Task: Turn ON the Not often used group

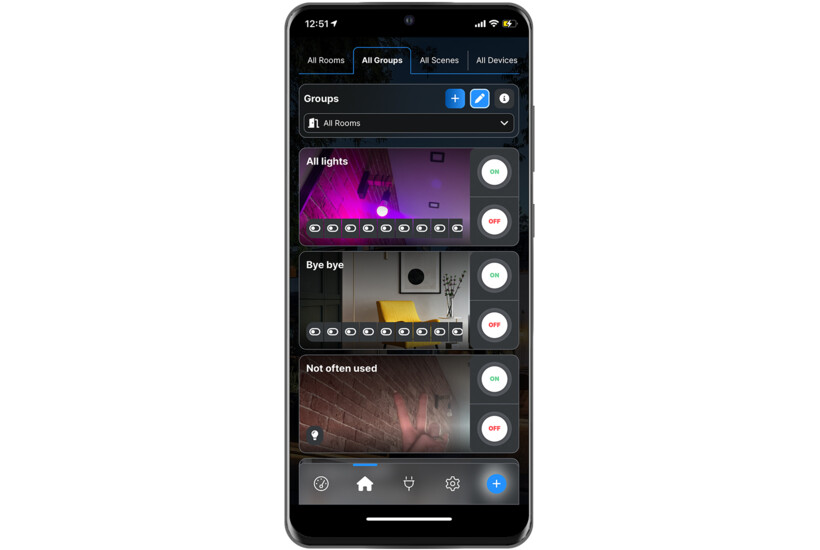Action: 494,379
